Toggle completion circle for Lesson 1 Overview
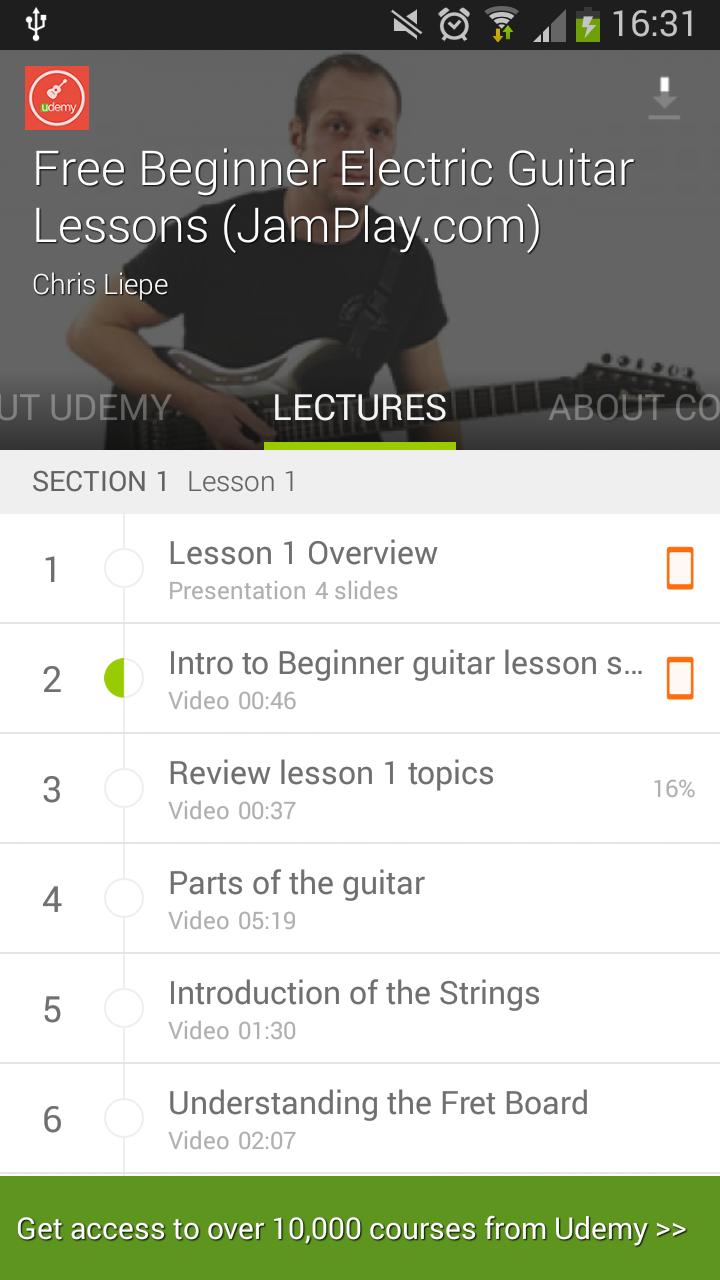720x1280 pixels. click(124, 567)
